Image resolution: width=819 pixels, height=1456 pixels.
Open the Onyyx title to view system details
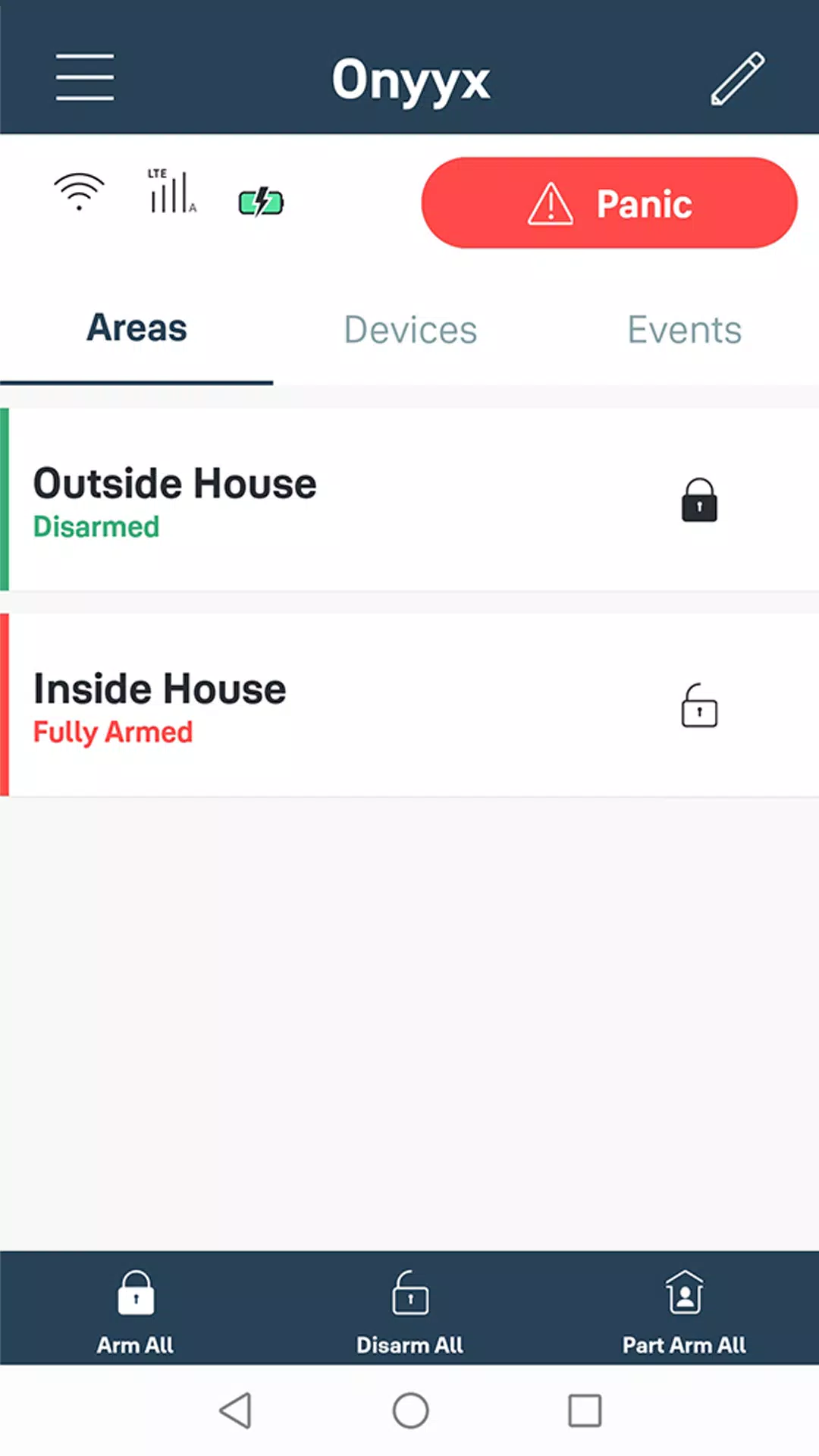[410, 80]
